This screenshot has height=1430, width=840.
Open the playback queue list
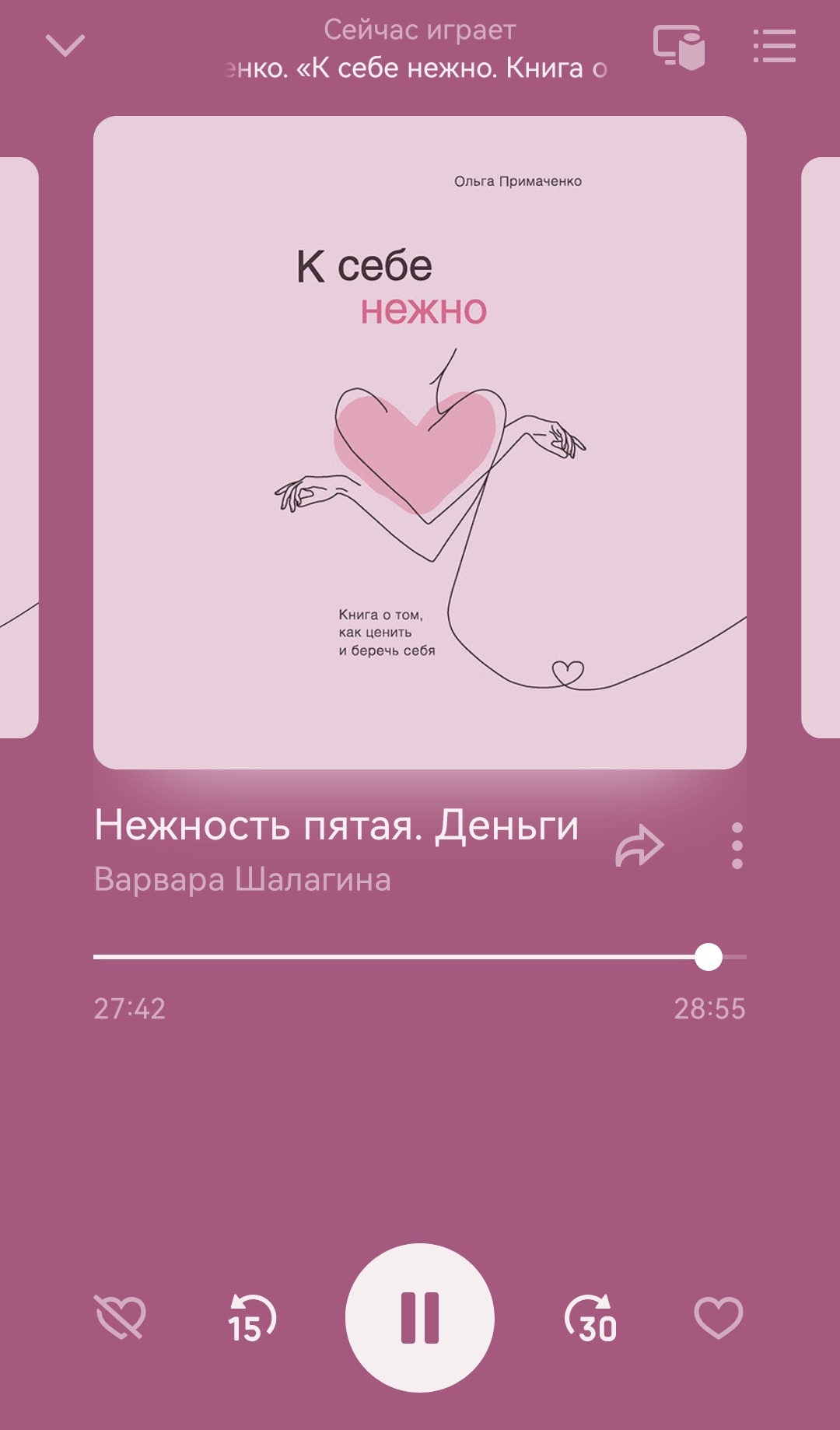[x=774, y=46]
